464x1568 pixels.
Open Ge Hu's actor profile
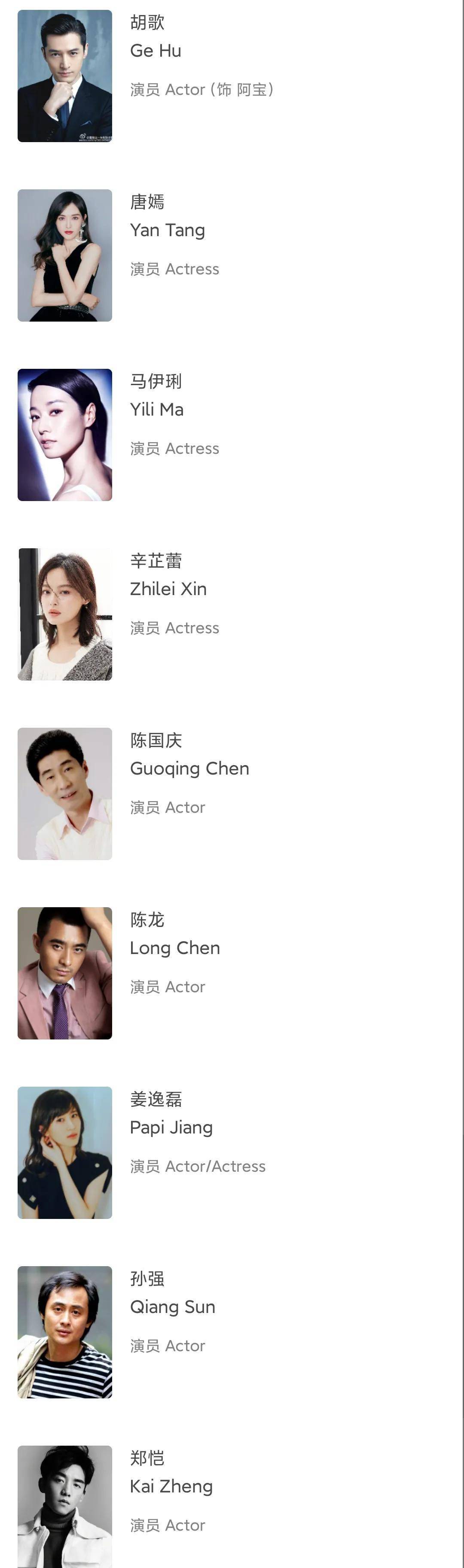pyautogui.click(x=156, y=51)
